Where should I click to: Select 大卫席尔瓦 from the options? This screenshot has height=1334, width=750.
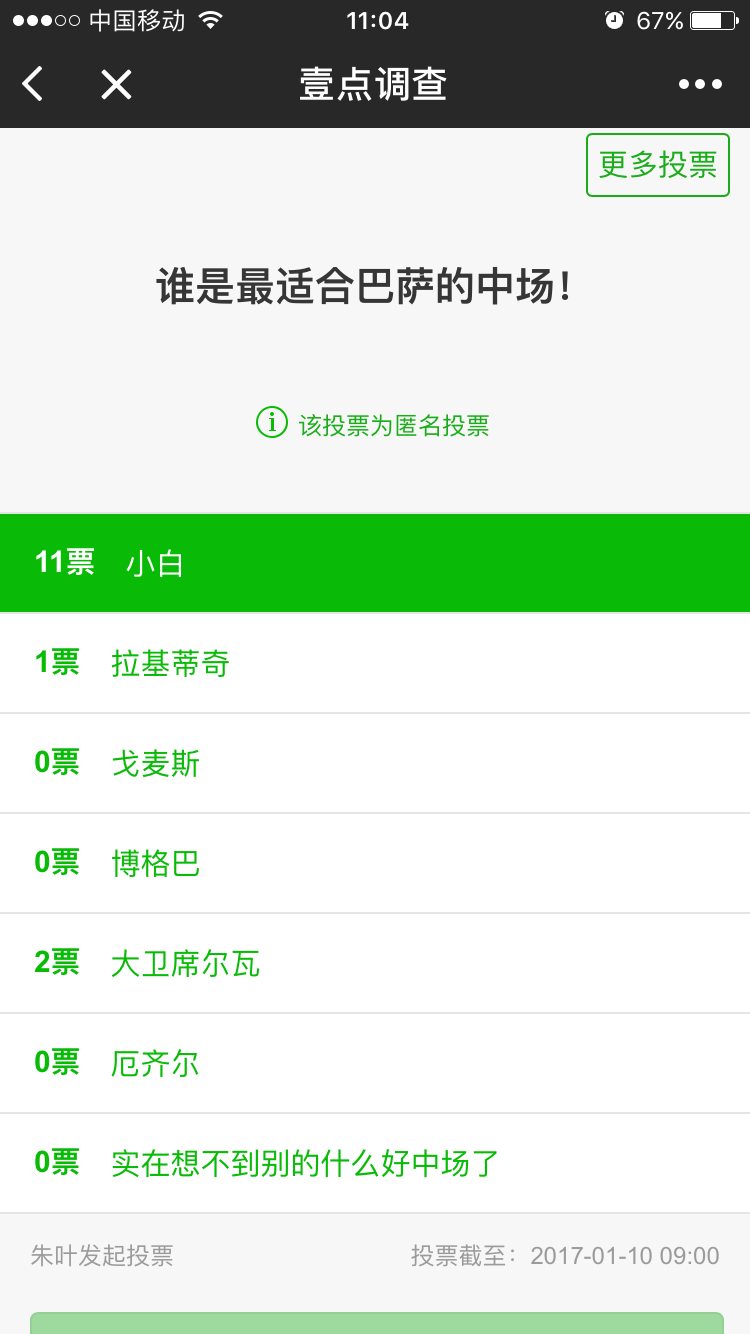click(375, 963)
